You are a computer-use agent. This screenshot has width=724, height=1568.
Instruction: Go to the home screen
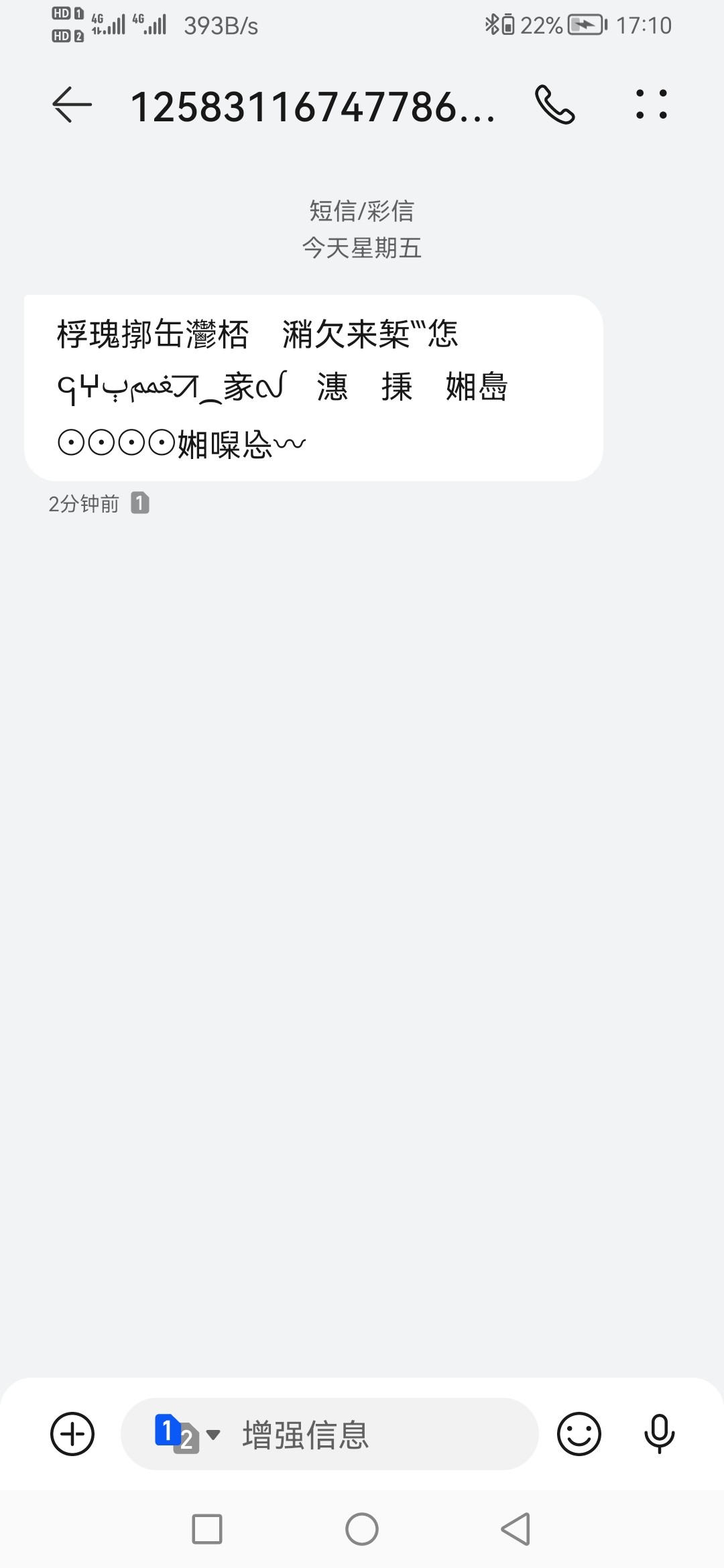pyautogui.click(x=362, y=1529)
